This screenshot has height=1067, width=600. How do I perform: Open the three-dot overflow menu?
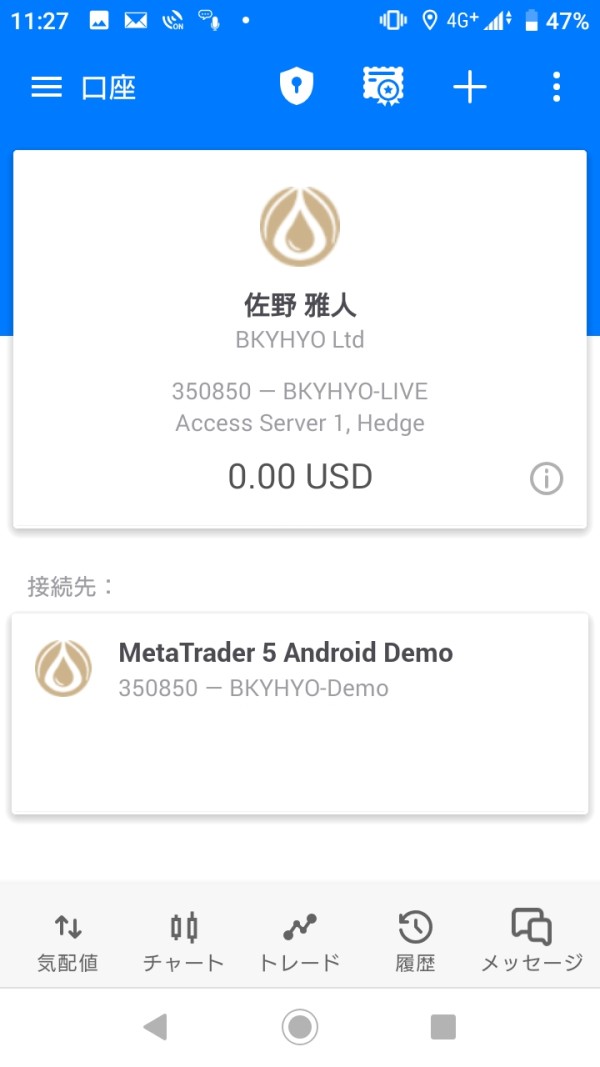pos(556,87)
